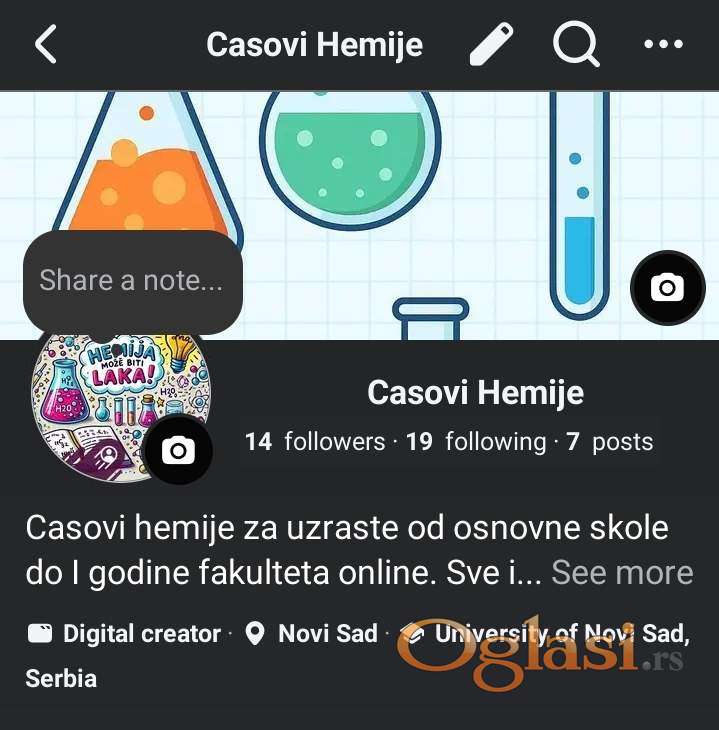719x730 pixels.
Task: Change profile picture via camera icon
Action: click(x=178, y=451)
